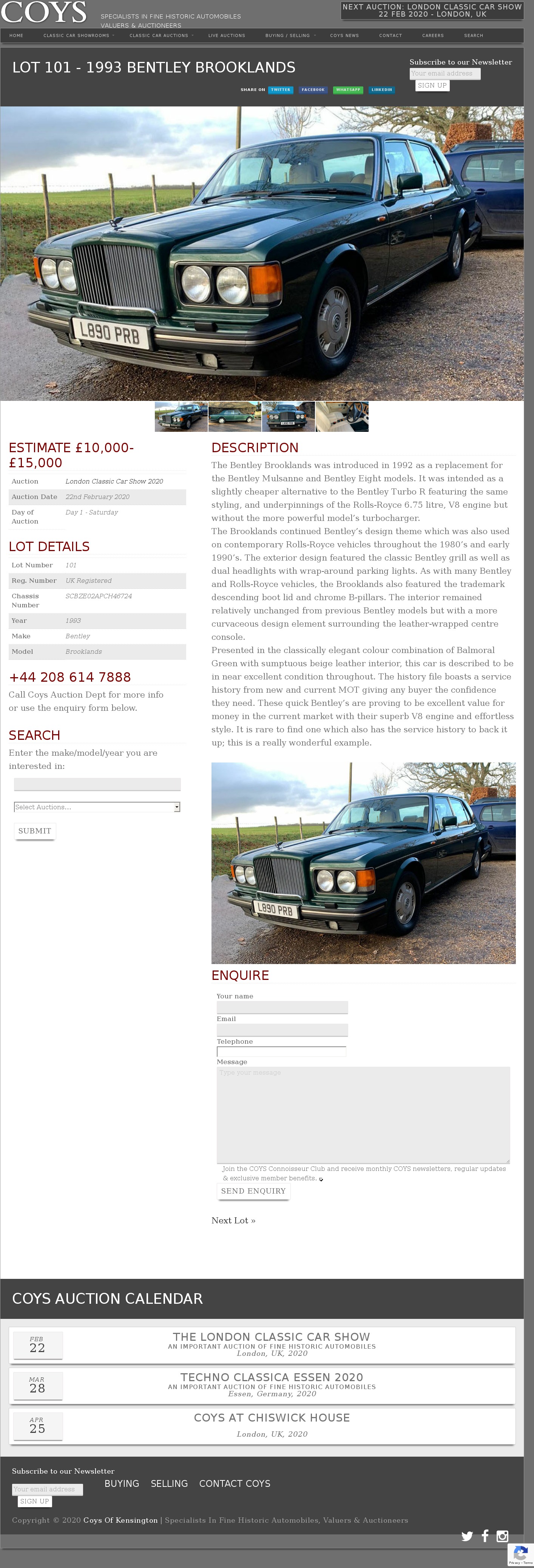
Task: Tick the Connoisseur Club checkbox
Action: 321,1179
